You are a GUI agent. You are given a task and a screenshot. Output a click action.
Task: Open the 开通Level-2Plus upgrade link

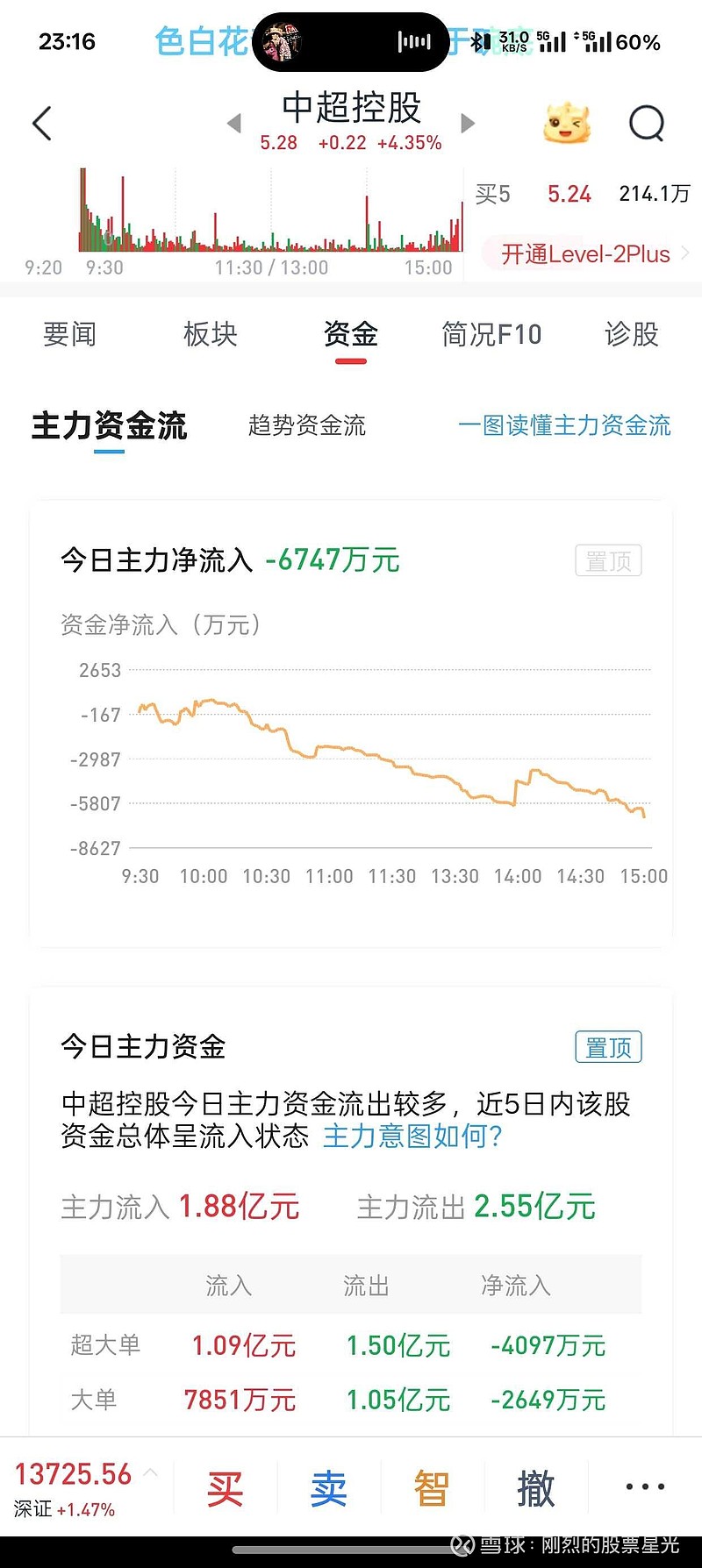[586, 254]
